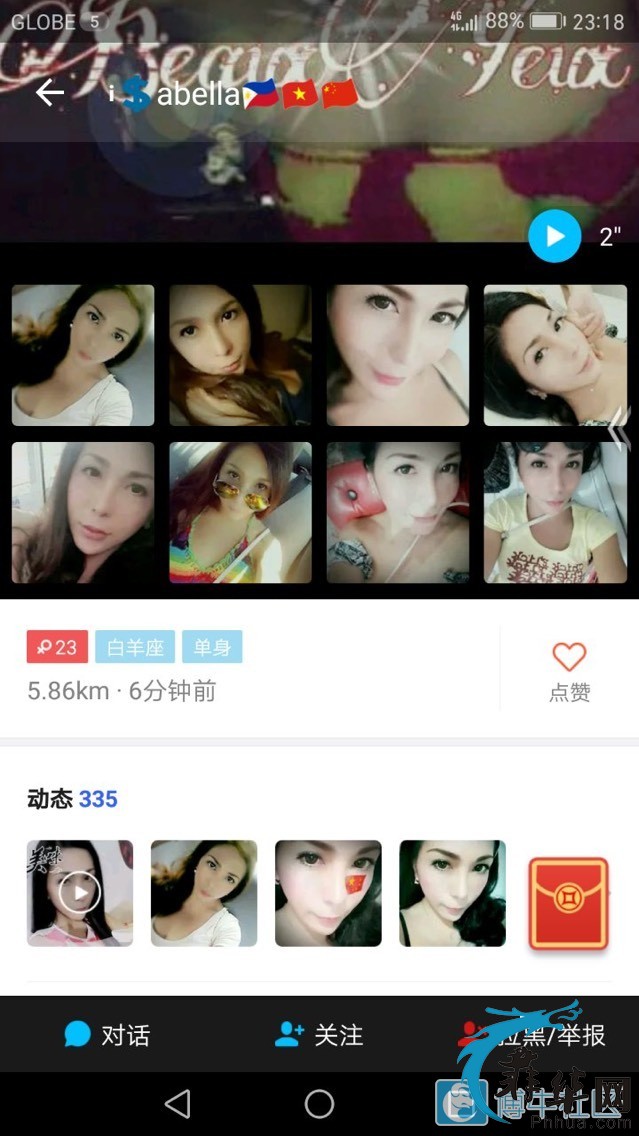Go to the system home screen
Viewport: 639px width, 1136px height.
pyautogui.click(x=319, y=1104)
